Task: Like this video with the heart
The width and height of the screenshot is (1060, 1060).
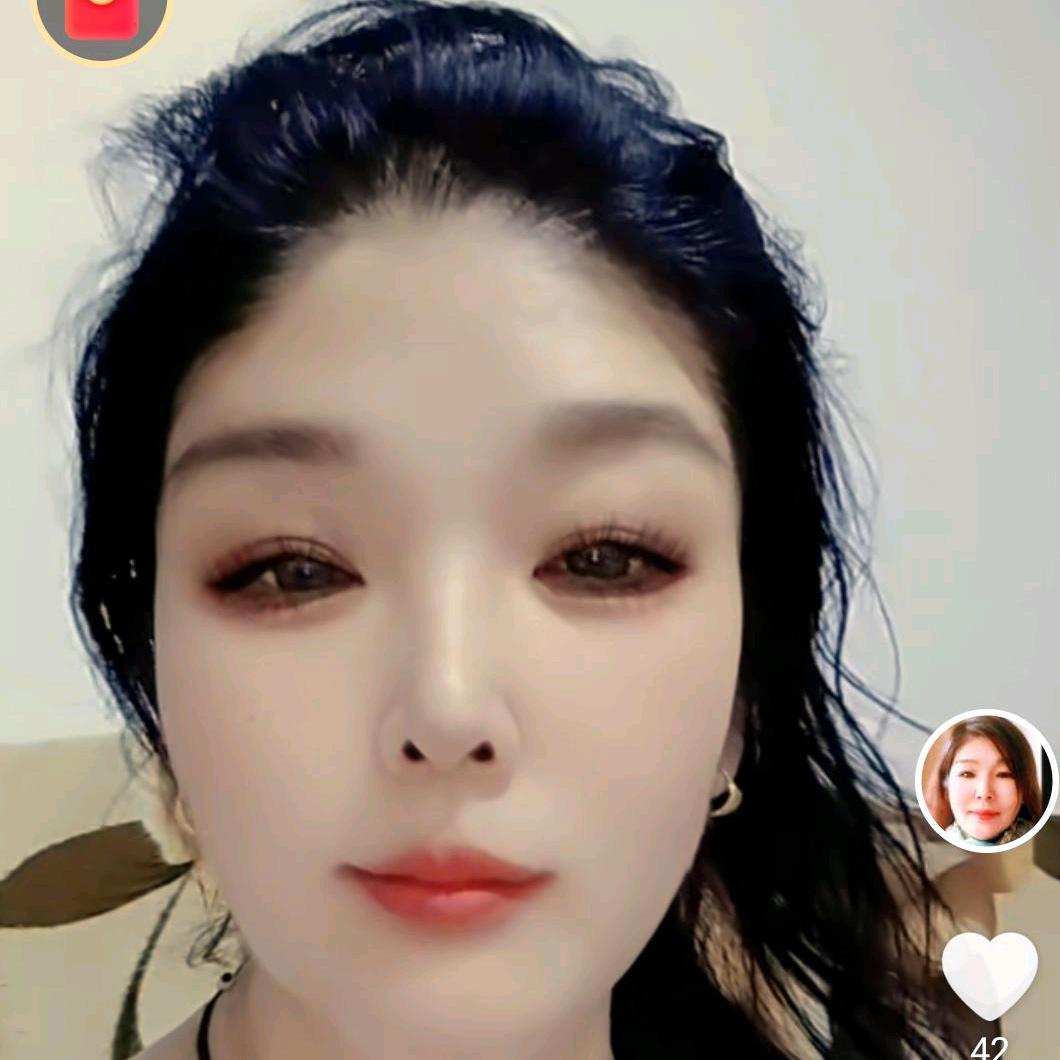Action: pyautogui.click(x=989, y=973)
